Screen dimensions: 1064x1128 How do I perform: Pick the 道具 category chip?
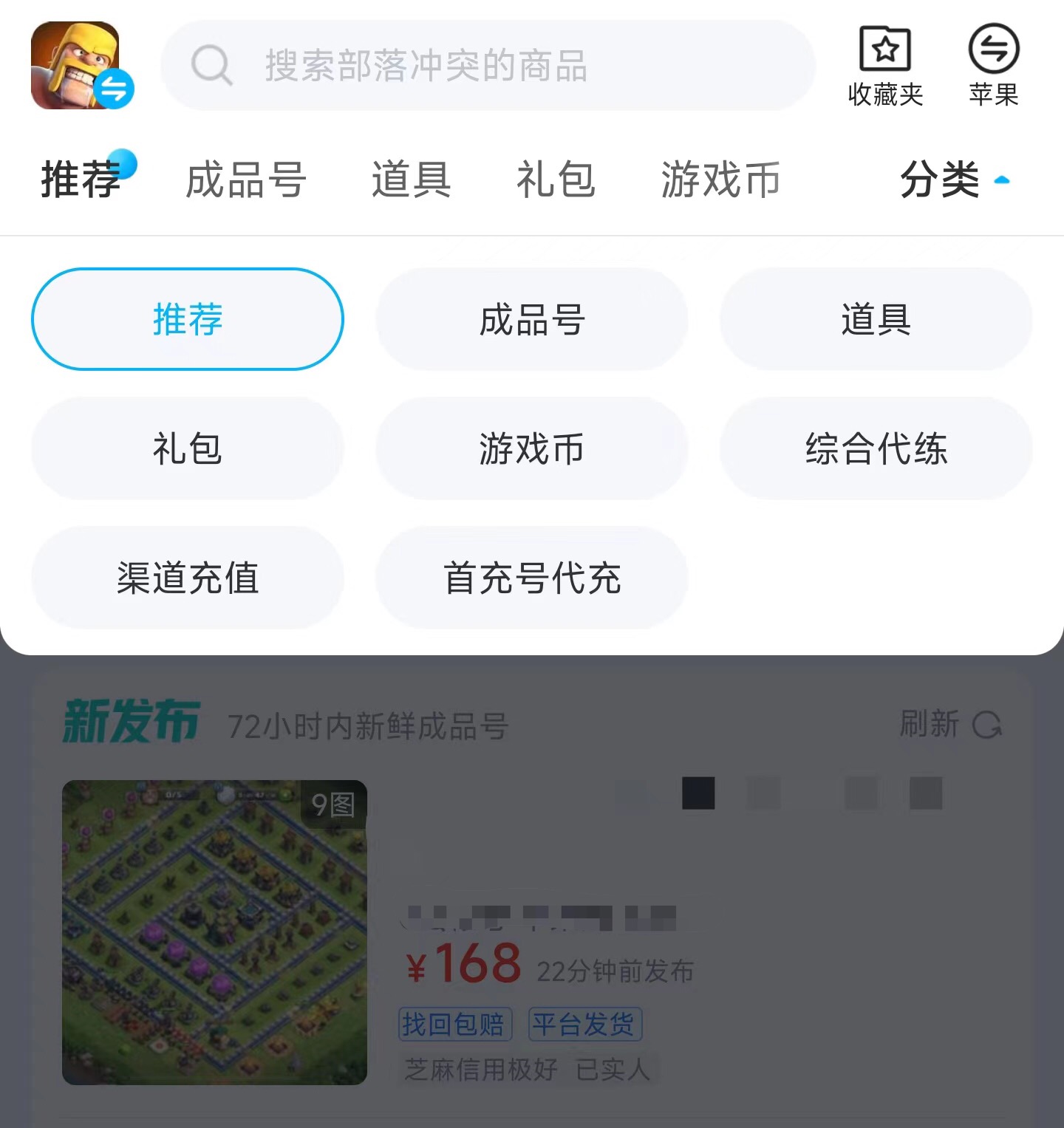click(876, 319)
